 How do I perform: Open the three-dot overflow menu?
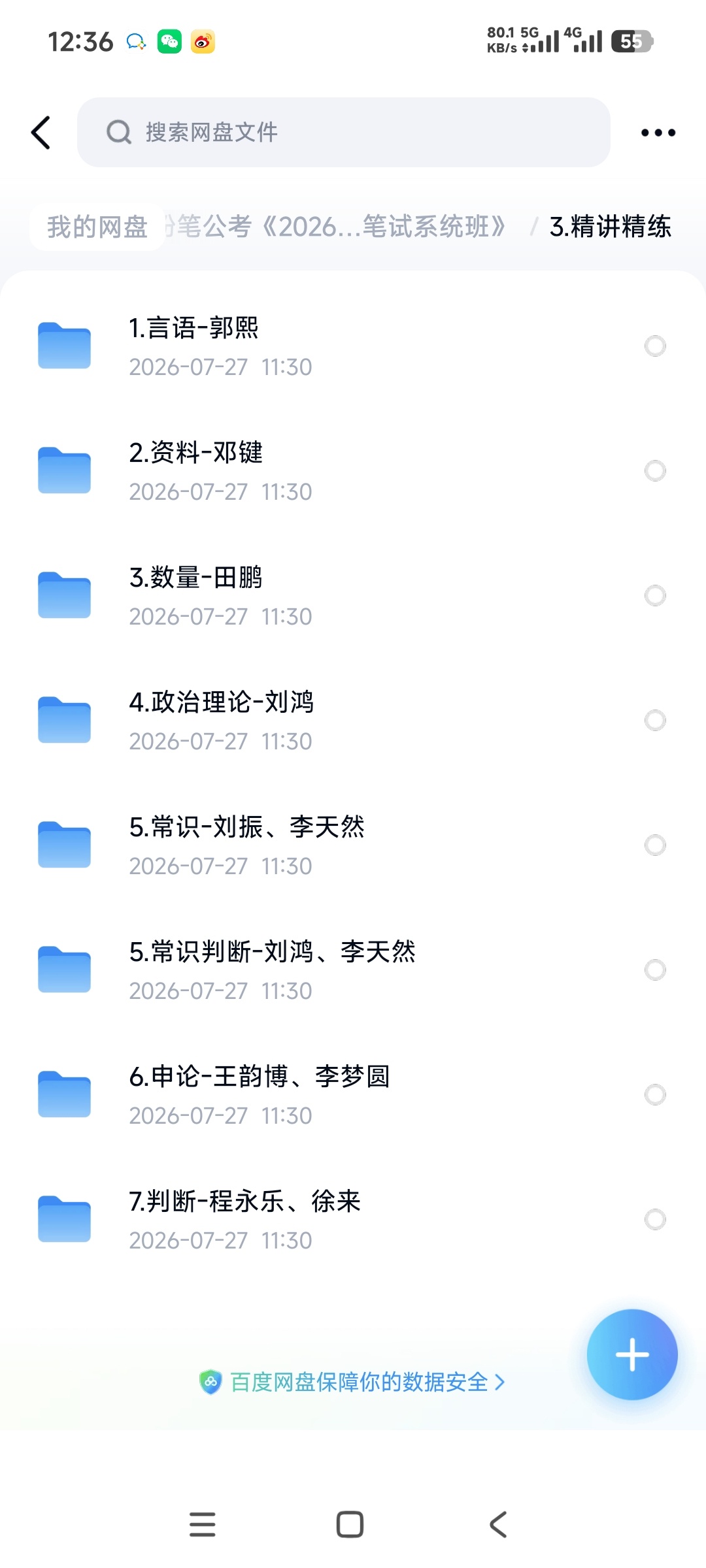point(658,133)
